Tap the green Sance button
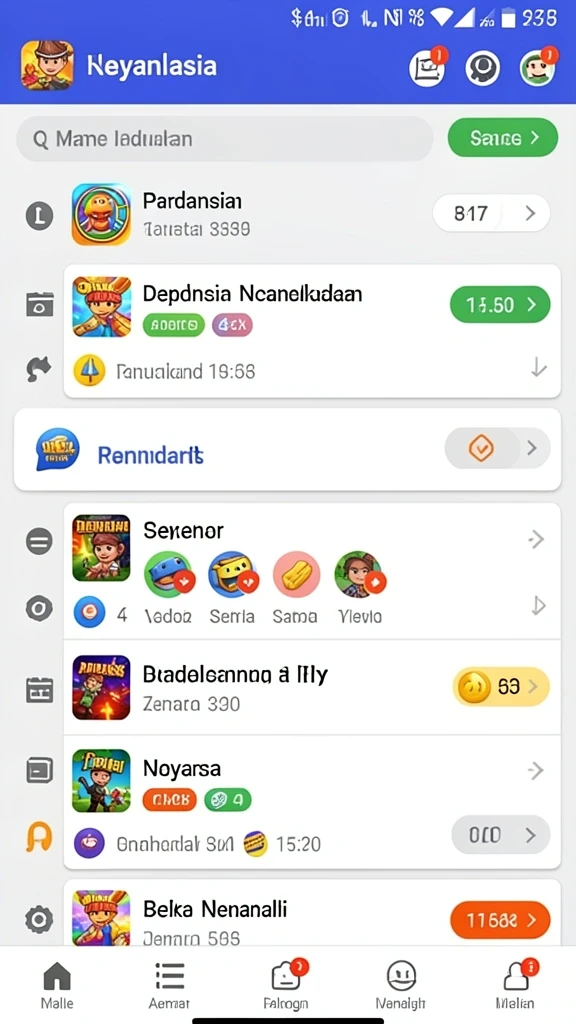Image resolution: width=576 pixels, height=1024 pixels. (503, 138)
